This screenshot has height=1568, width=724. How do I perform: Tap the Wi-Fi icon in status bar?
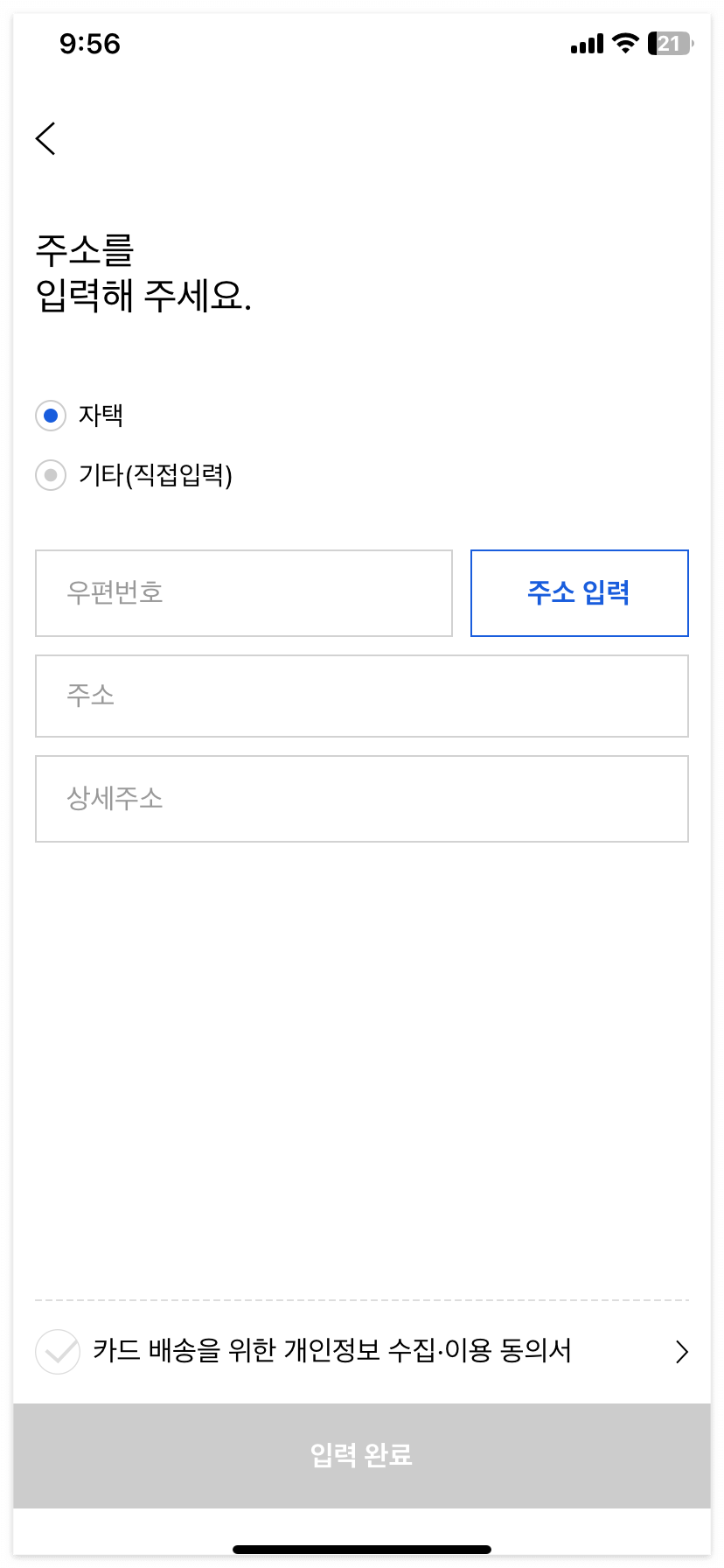click(x=625, y=44)
